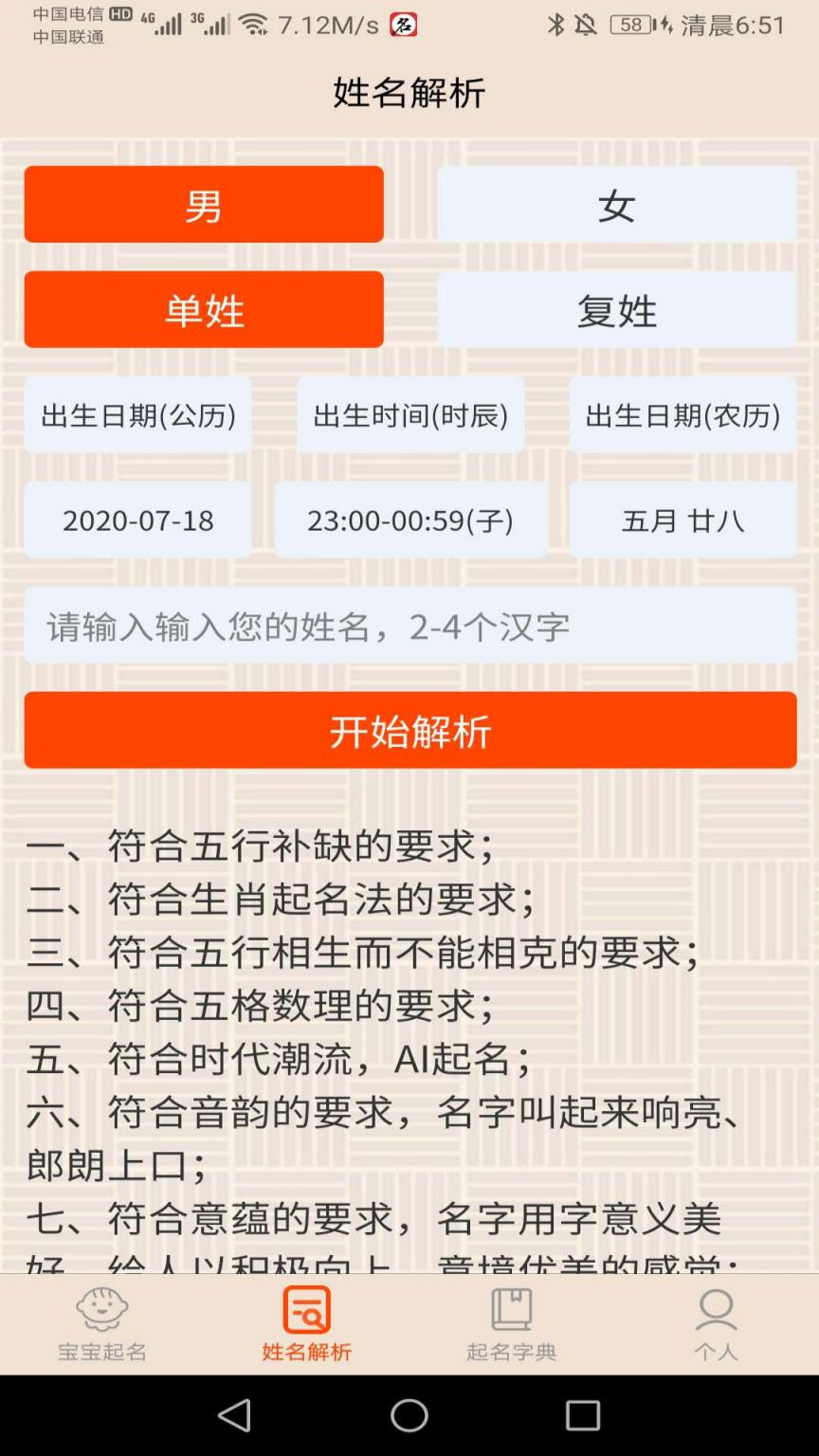Select the 姓名解析 magnifier icon
Screen dimensions: 819x1456
click(x=306, y=1309)
